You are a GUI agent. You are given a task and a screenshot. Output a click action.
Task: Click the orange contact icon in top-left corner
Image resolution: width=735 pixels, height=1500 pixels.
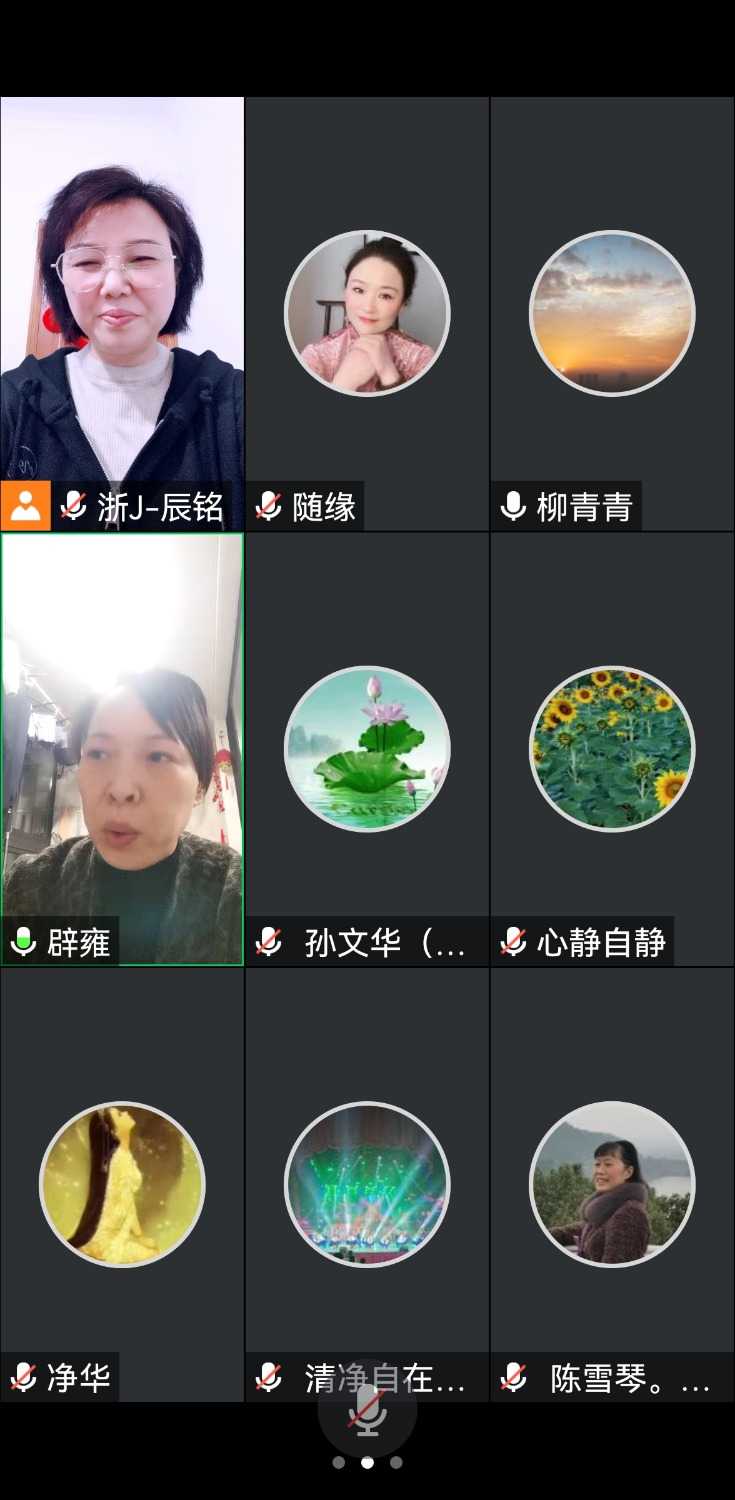pos(23,507)
